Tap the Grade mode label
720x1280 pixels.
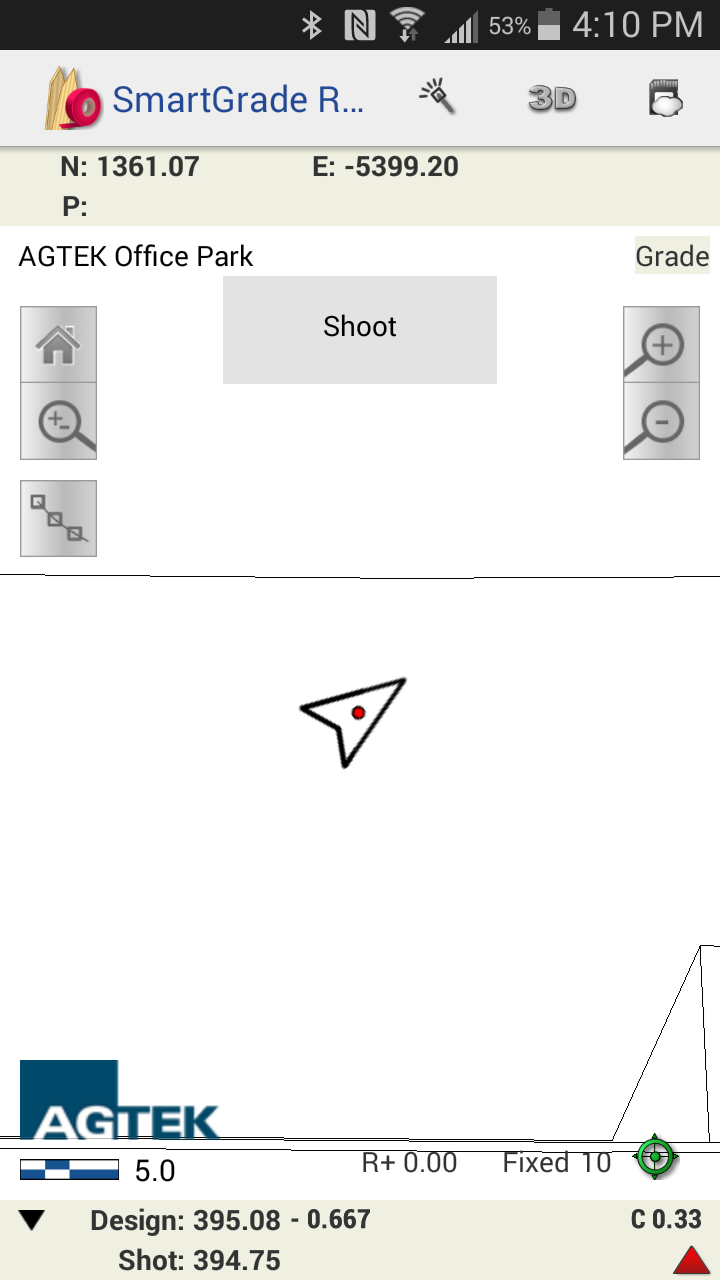tap(672, 257)
